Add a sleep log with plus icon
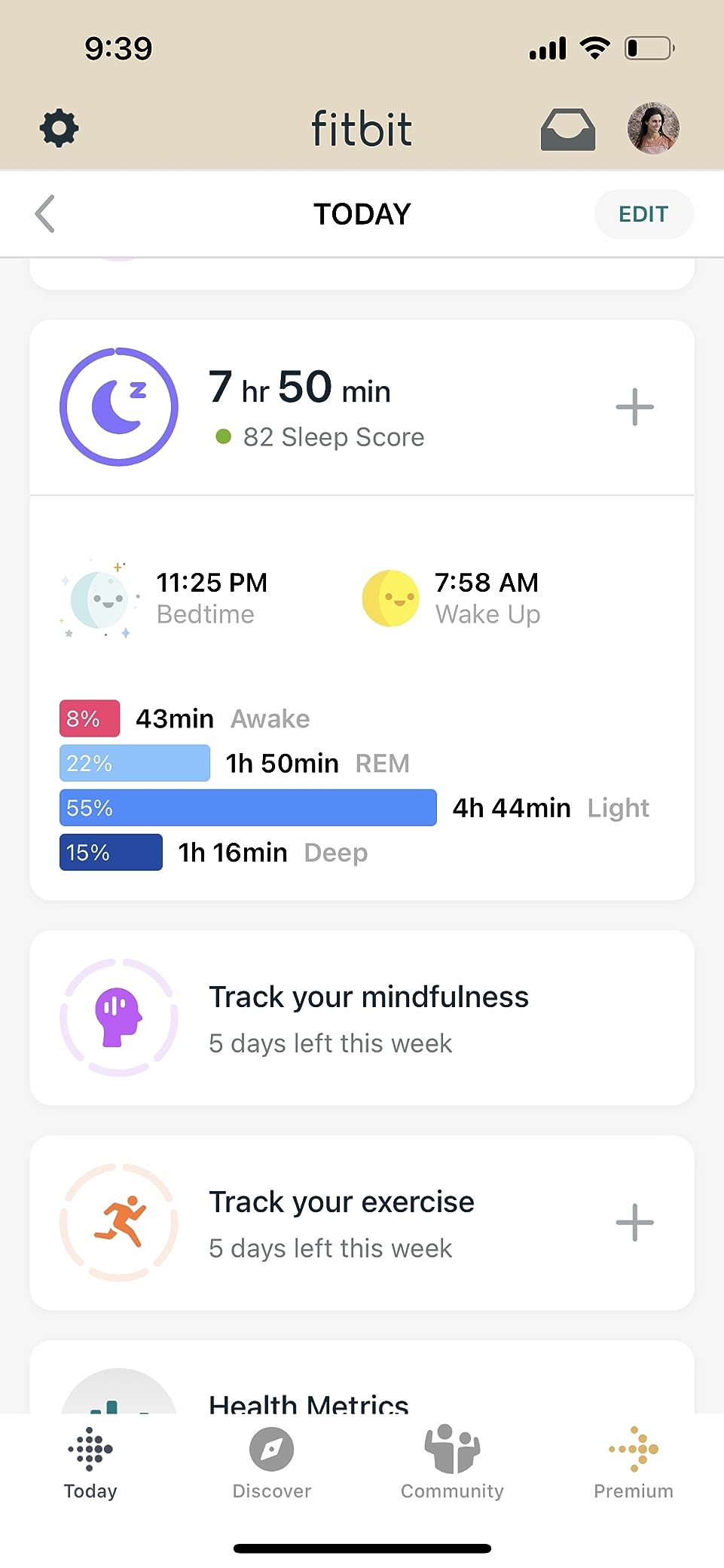Image resolution: width=724 pixels, height=1568 pixels. tap(634, 407)
